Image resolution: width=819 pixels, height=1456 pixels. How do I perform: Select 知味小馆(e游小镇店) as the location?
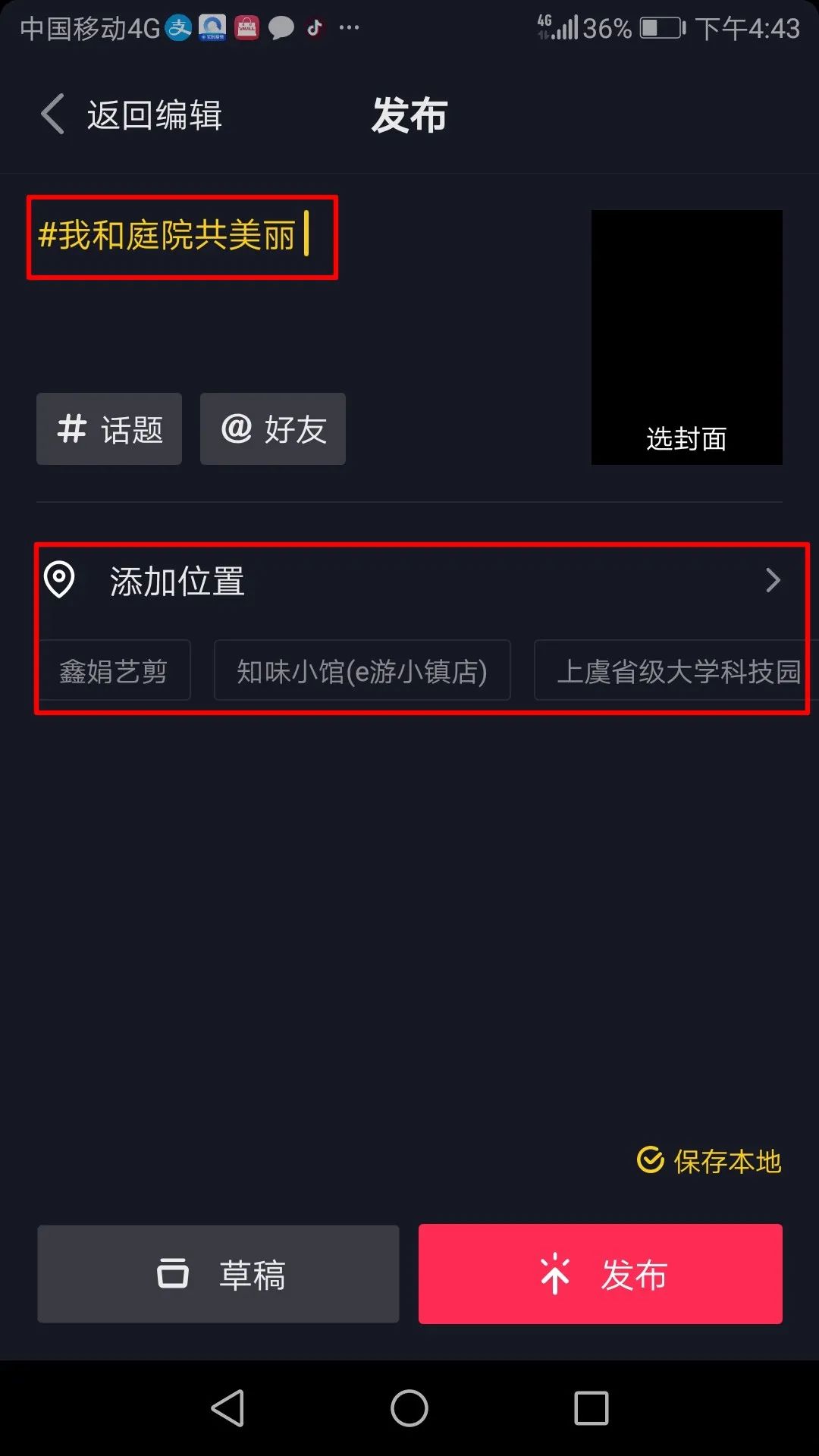click(x=362, y=671)
